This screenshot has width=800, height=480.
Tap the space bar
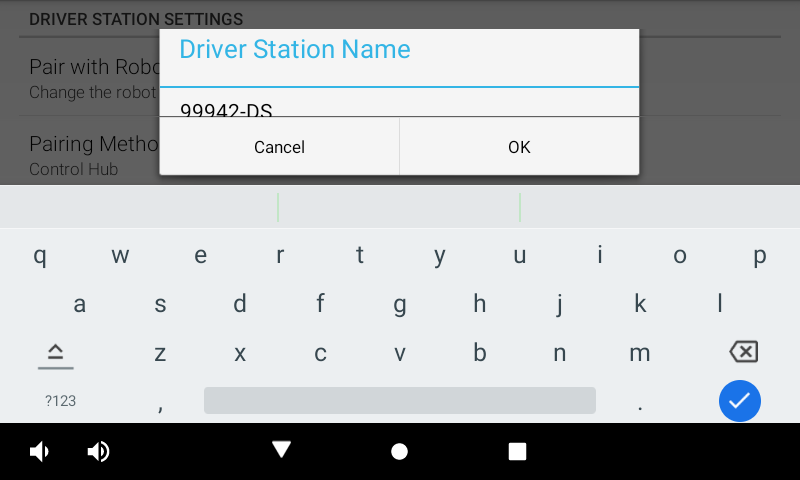[x=400, y=401]
